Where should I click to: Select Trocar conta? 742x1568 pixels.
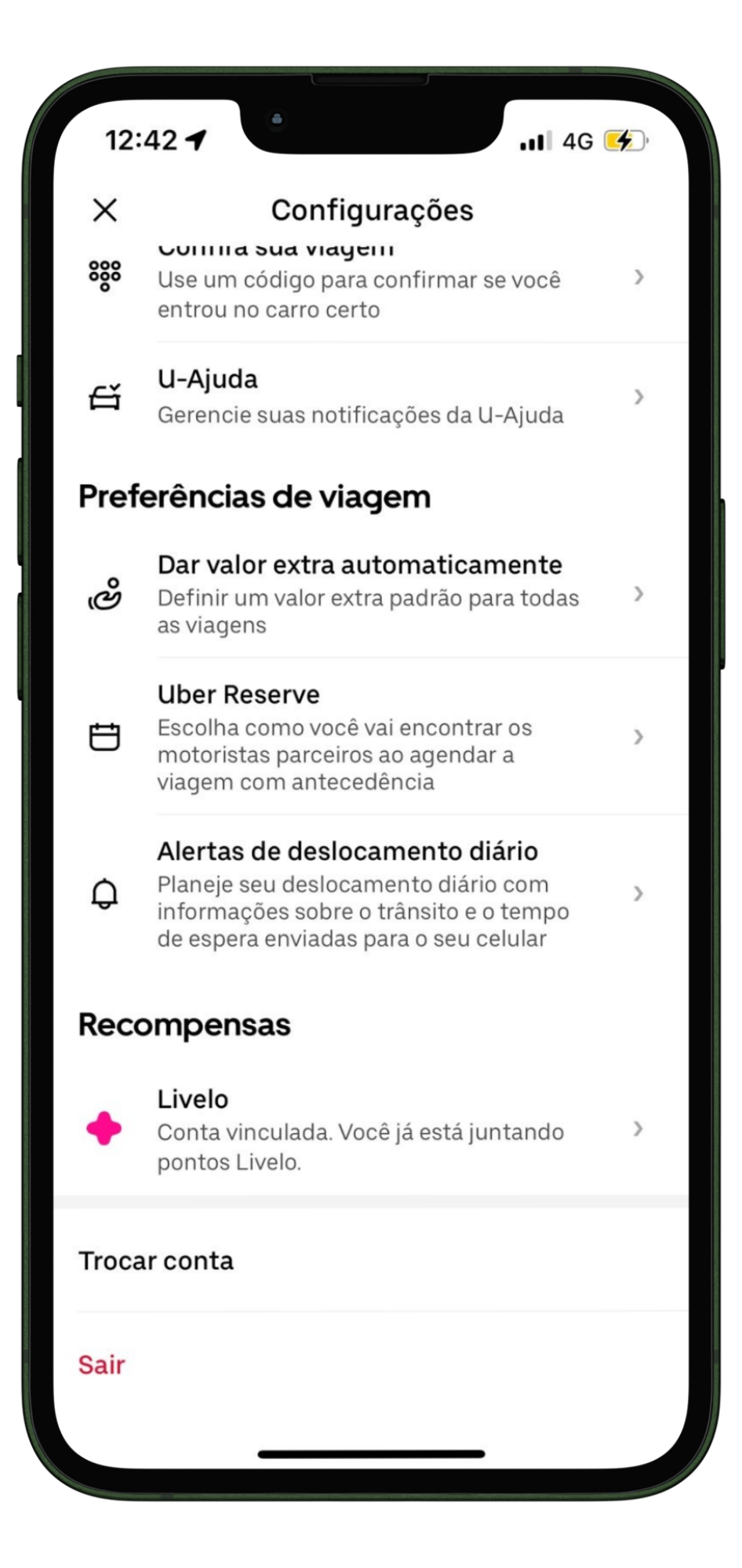tap(157, 1261)
